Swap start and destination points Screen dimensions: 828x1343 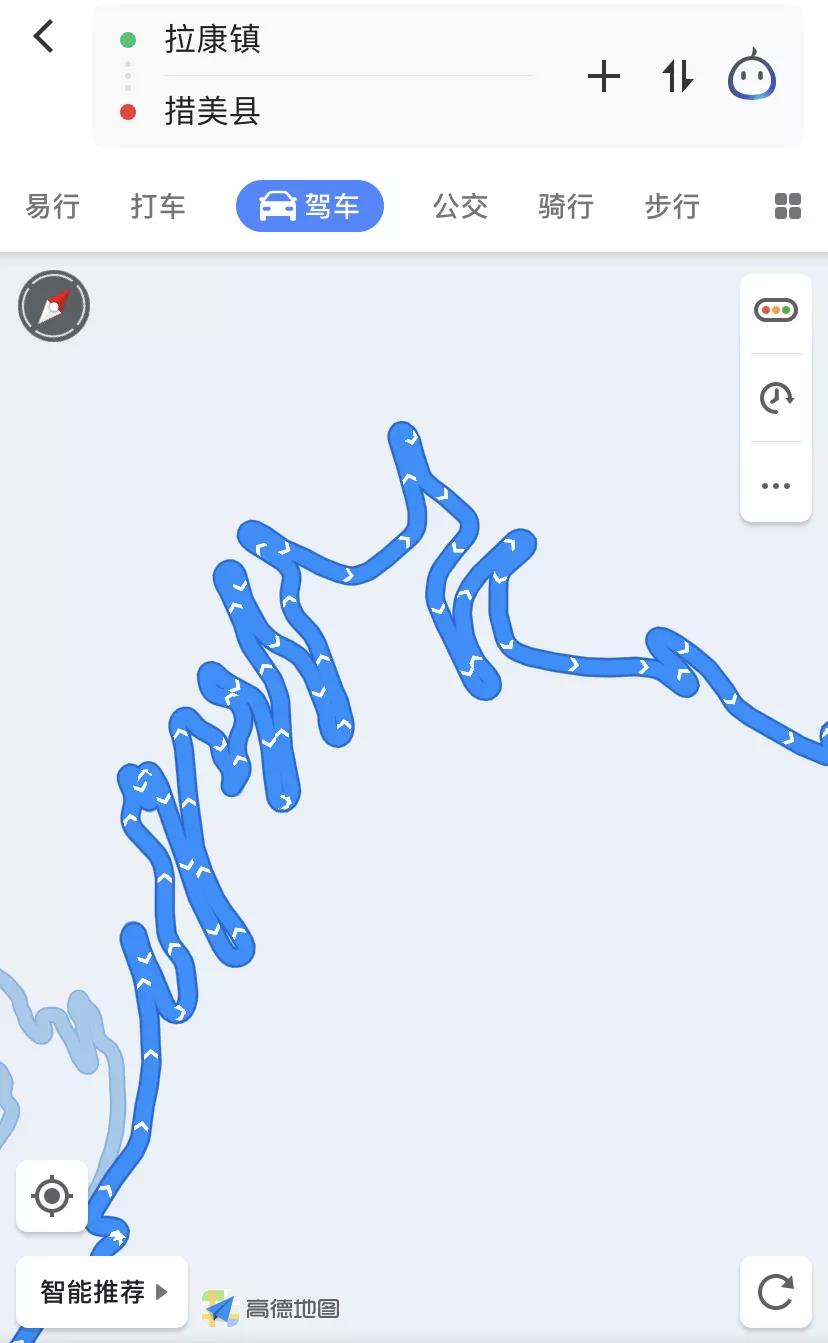(678, 76)
